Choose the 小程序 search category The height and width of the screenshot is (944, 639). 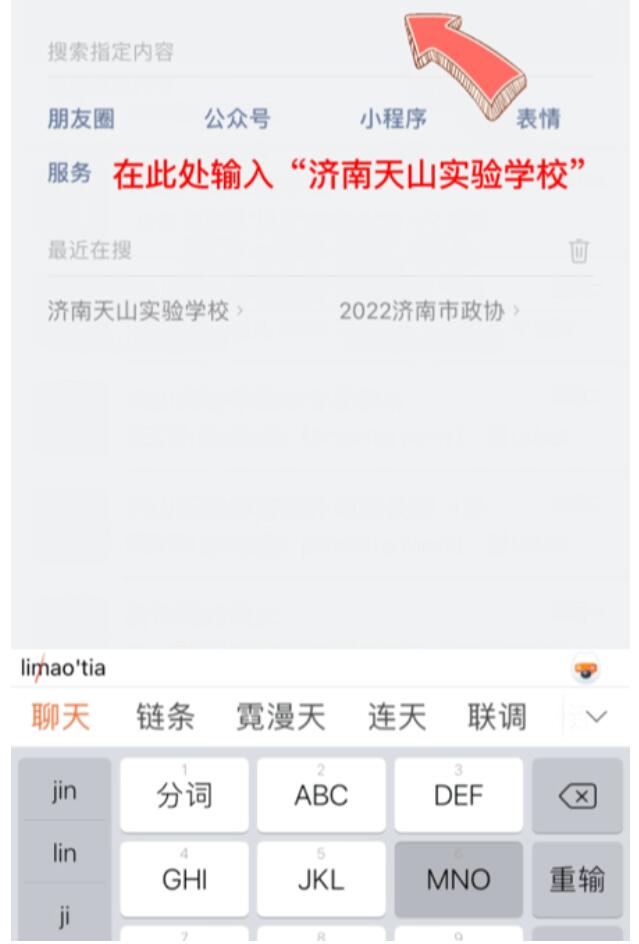tap(393, 119)
